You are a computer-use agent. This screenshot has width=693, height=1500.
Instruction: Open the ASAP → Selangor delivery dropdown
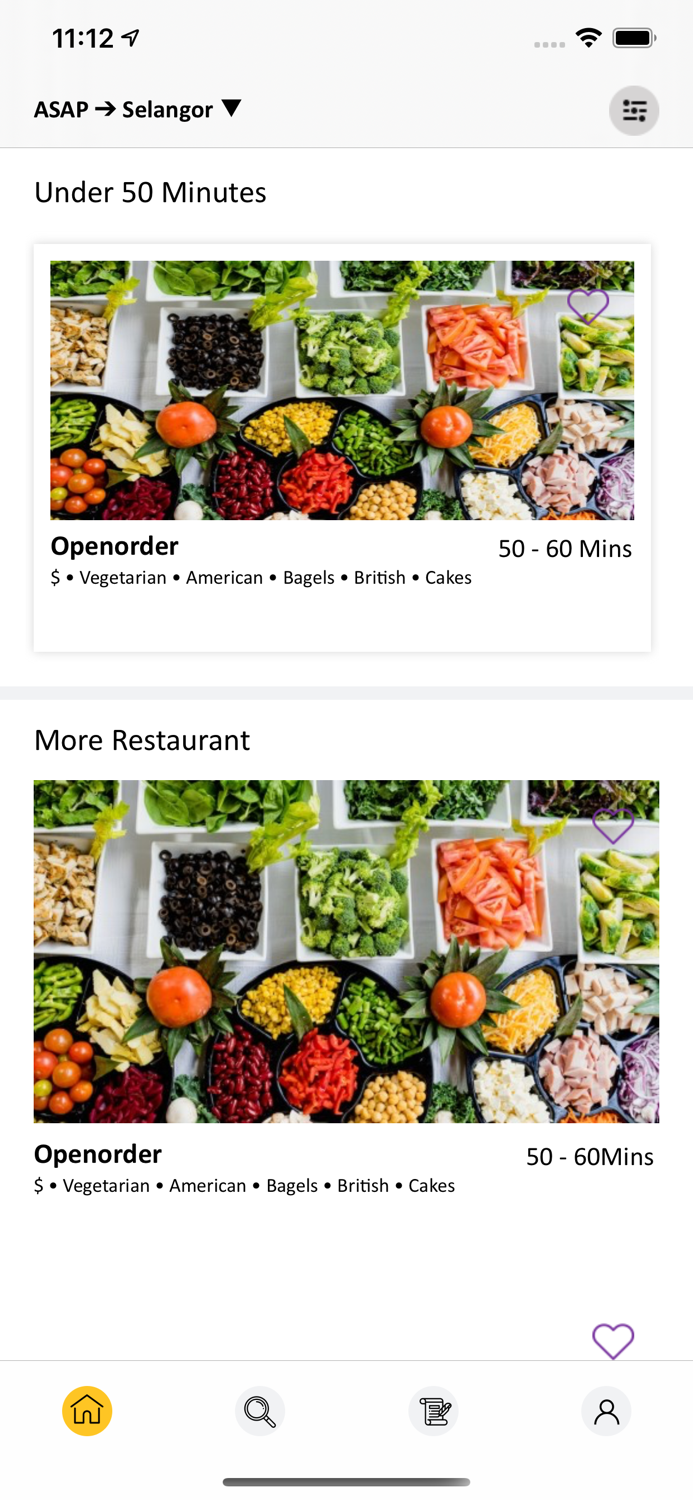(138, 109)
